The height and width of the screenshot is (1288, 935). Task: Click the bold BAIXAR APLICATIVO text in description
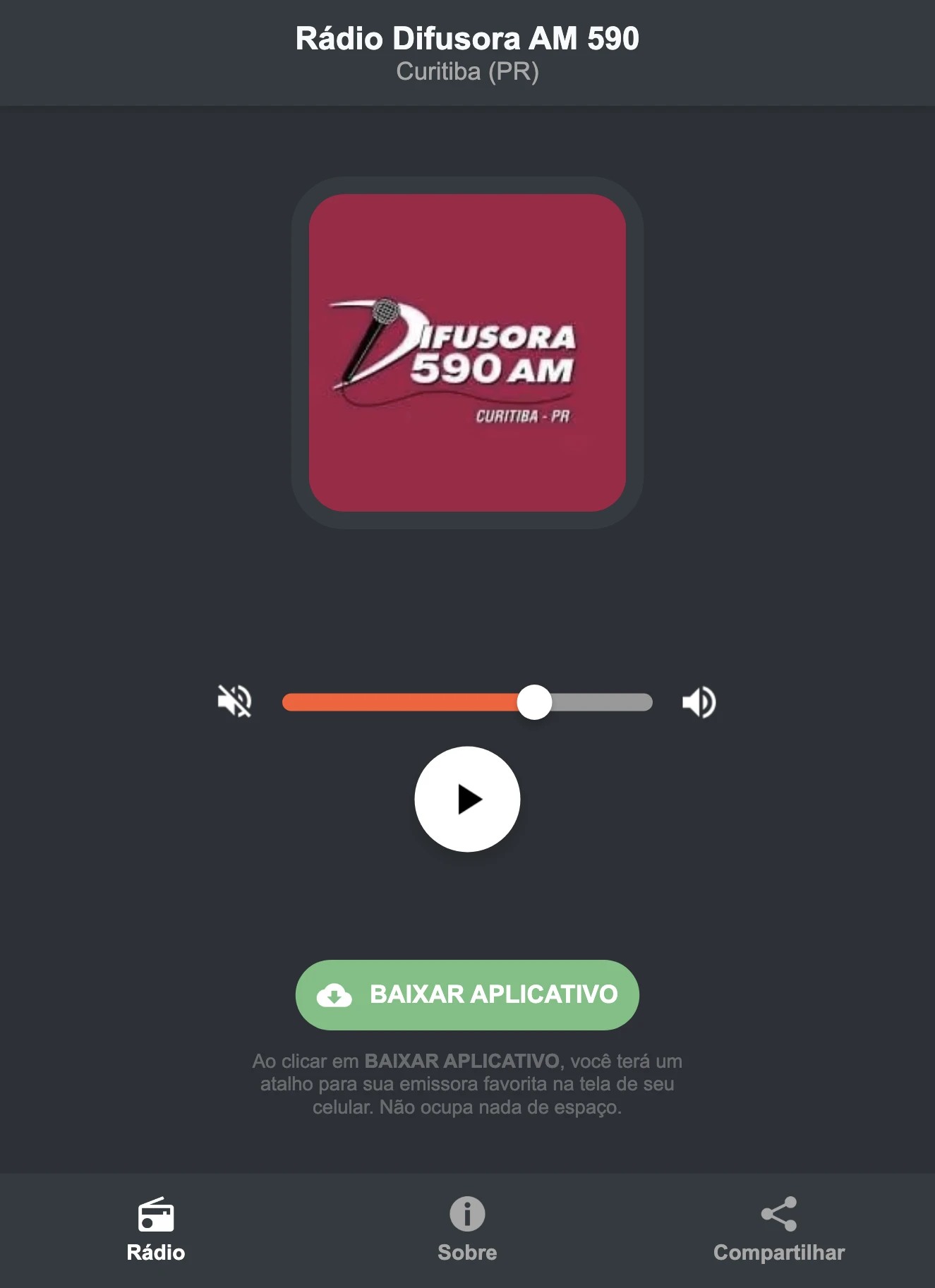coord(462,1059)
